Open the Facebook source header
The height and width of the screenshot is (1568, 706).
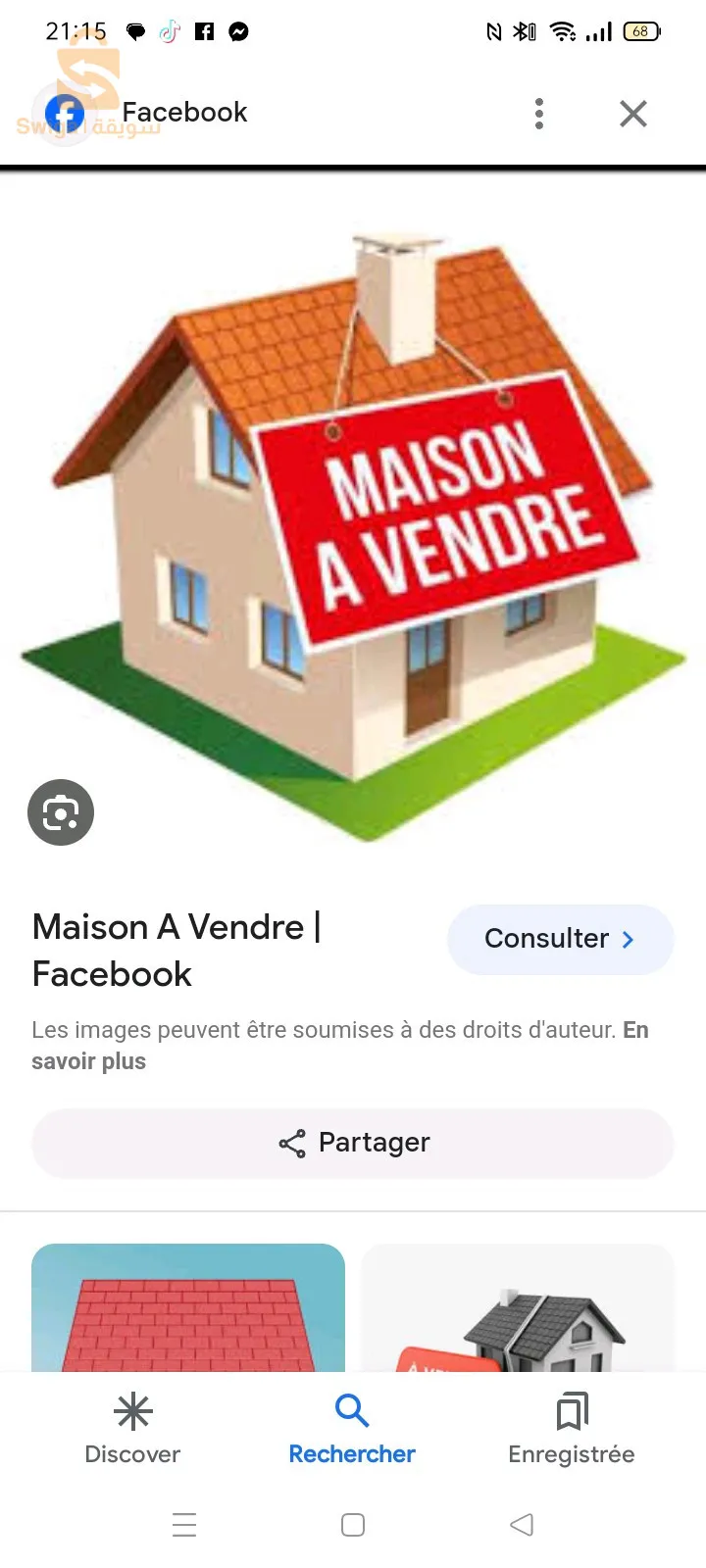coord(147,113)
